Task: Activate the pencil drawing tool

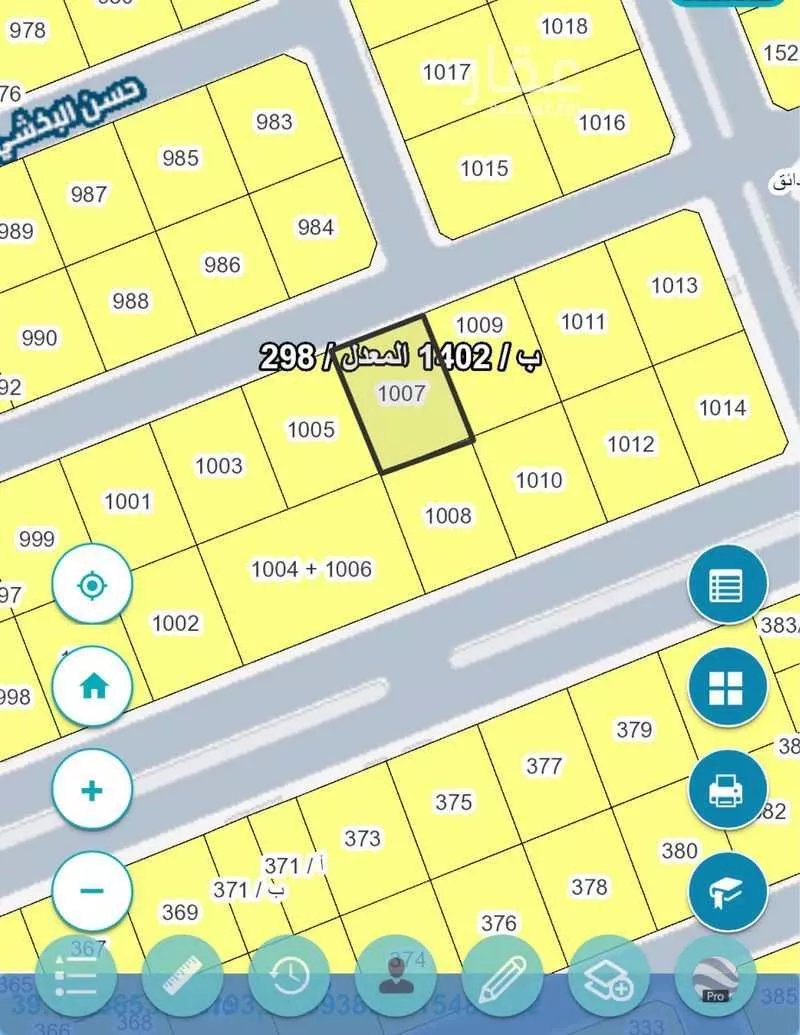Action: click(x=502, y=976)
